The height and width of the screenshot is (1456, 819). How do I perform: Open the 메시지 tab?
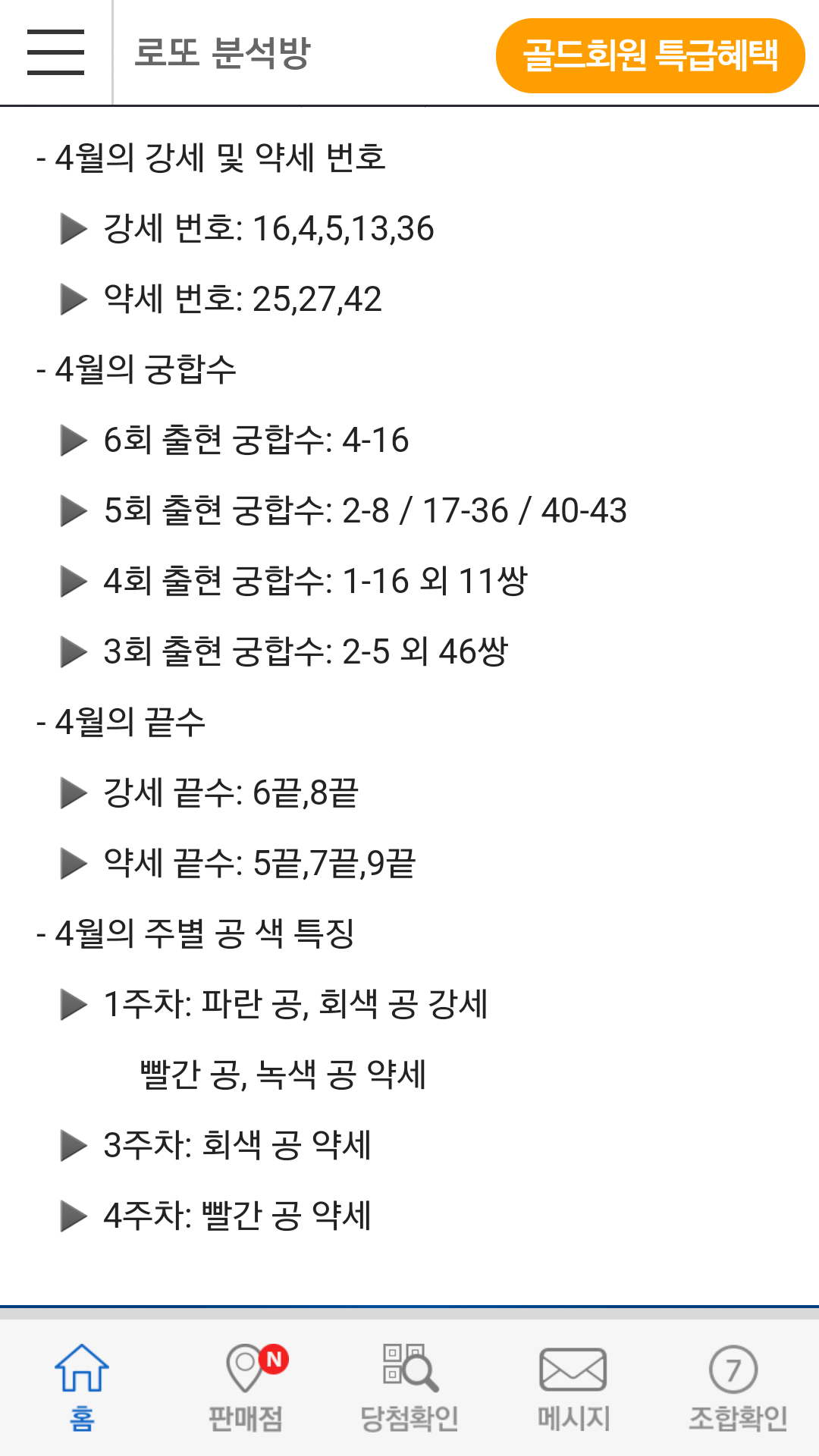pyautogui.click(x=573, y=1387)
